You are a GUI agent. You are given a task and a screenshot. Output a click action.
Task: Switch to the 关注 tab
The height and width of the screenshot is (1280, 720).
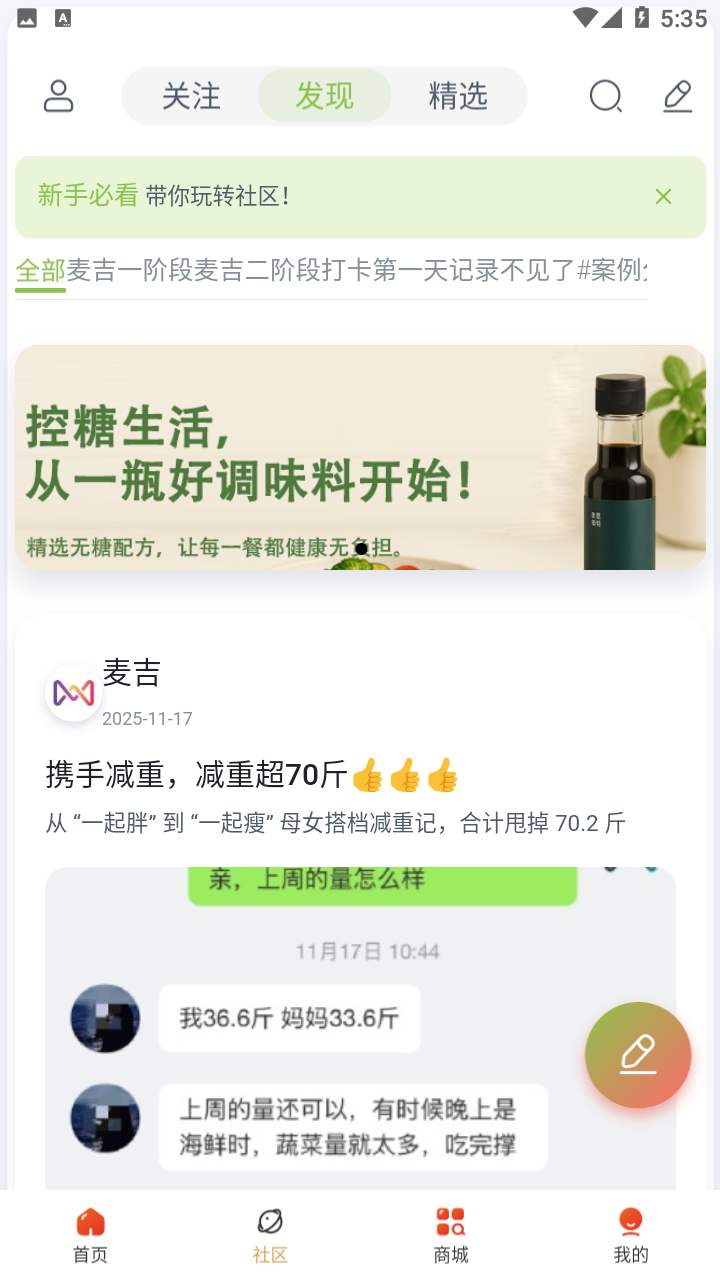click(x=192, y=96)
